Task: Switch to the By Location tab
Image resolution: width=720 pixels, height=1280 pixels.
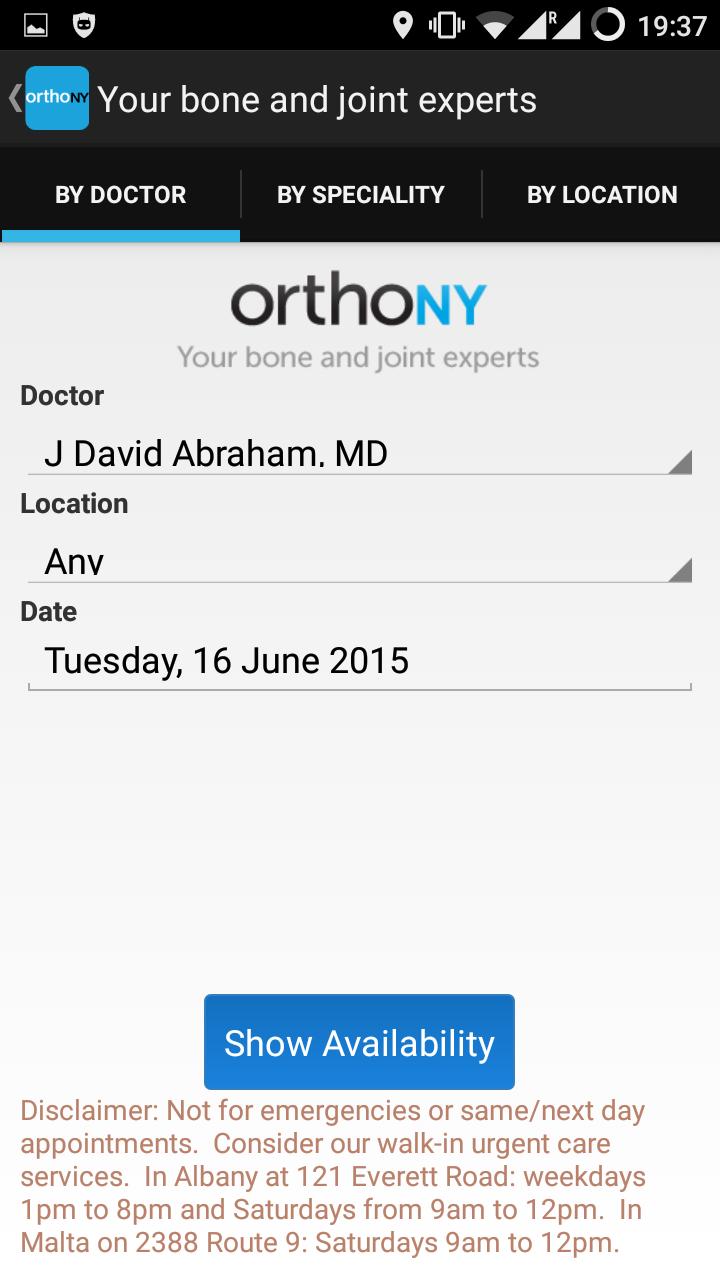Action: [601, 195]
